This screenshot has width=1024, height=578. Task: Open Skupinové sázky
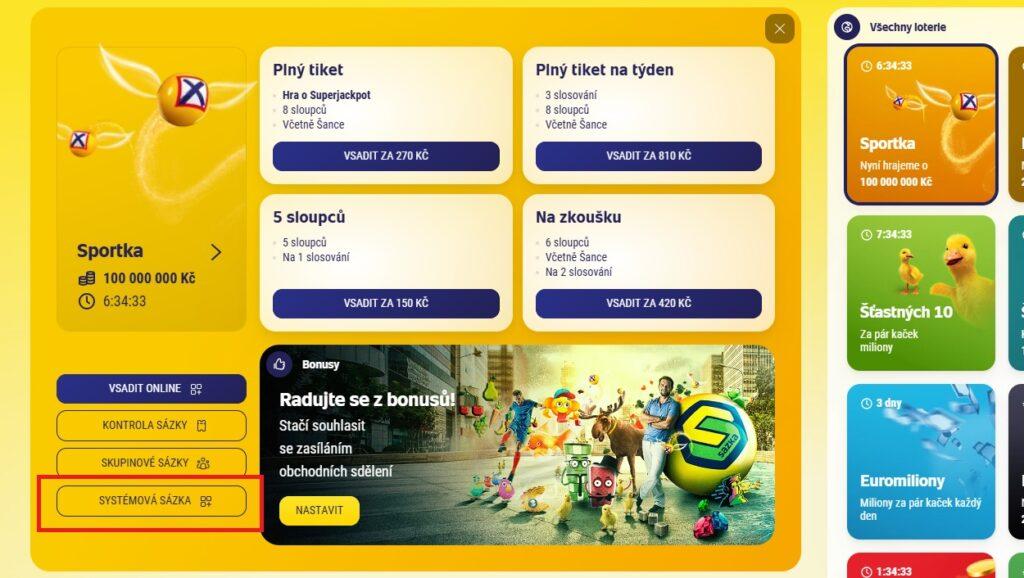tap(151, 463)
